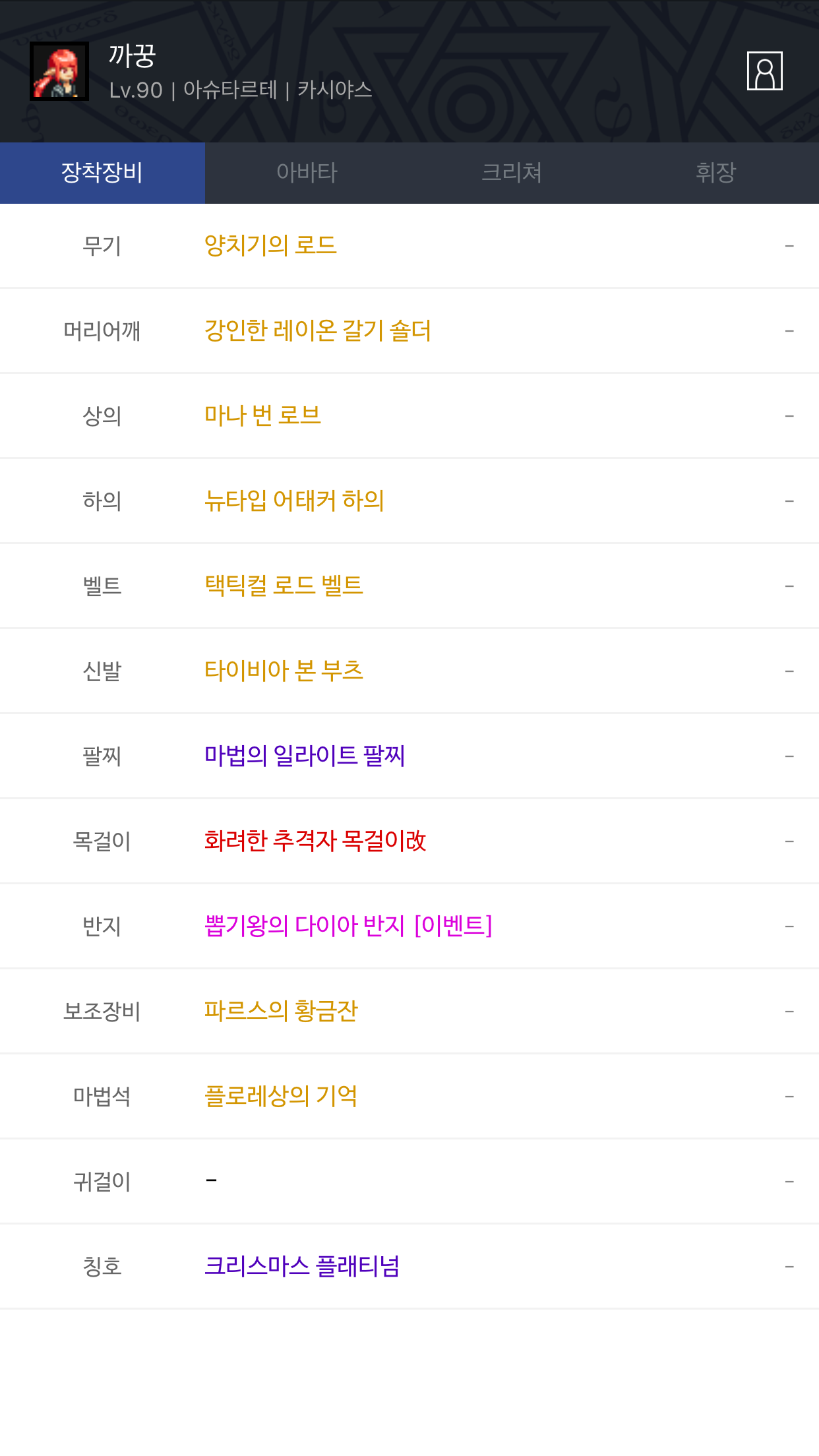819x1456 pixels.
Task: Open title 크리스마스 플래티넘
Action: click(x=302, y=1266)
